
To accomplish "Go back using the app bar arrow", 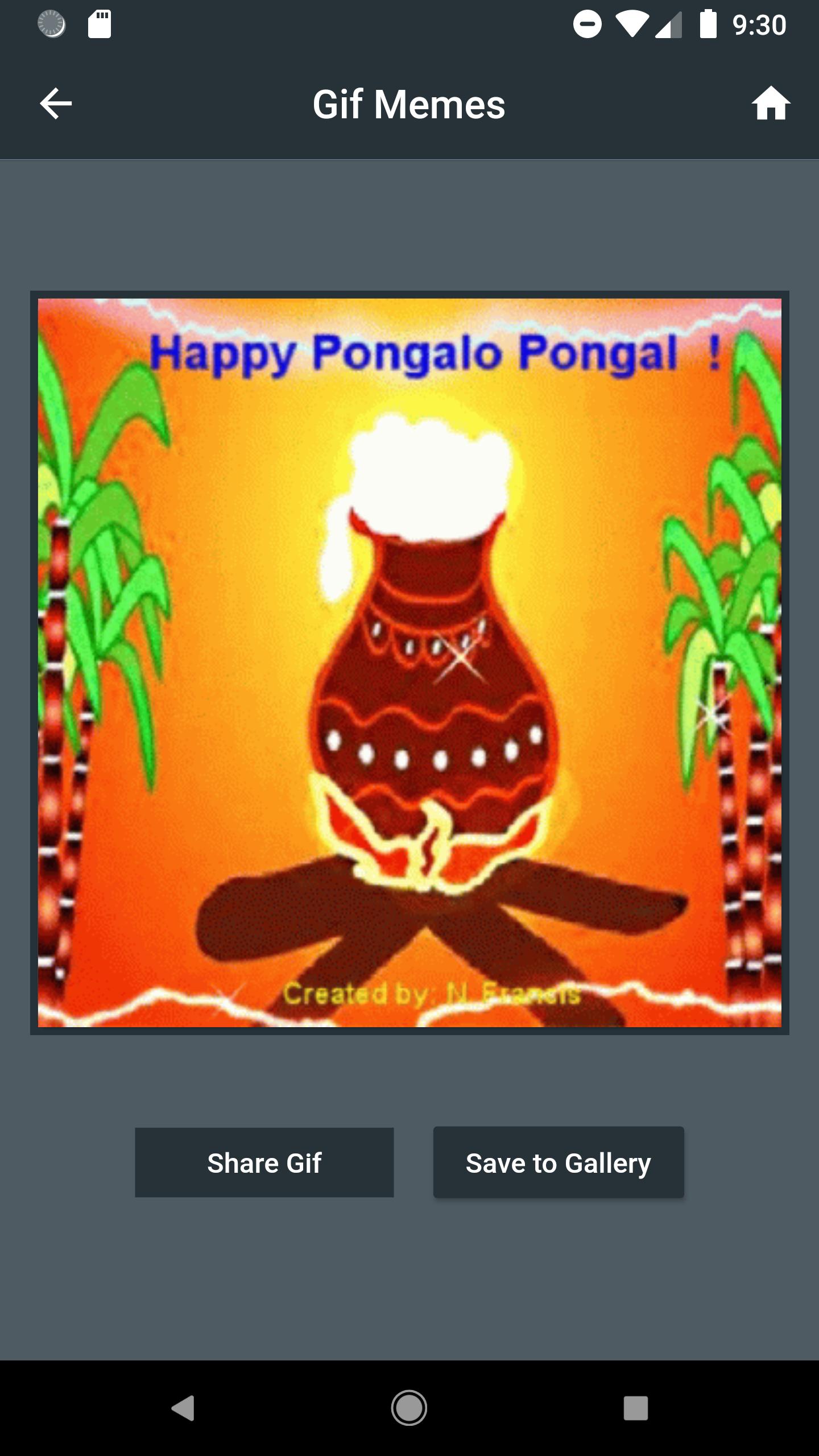I will pyautogui.click(x=56, y=104).
